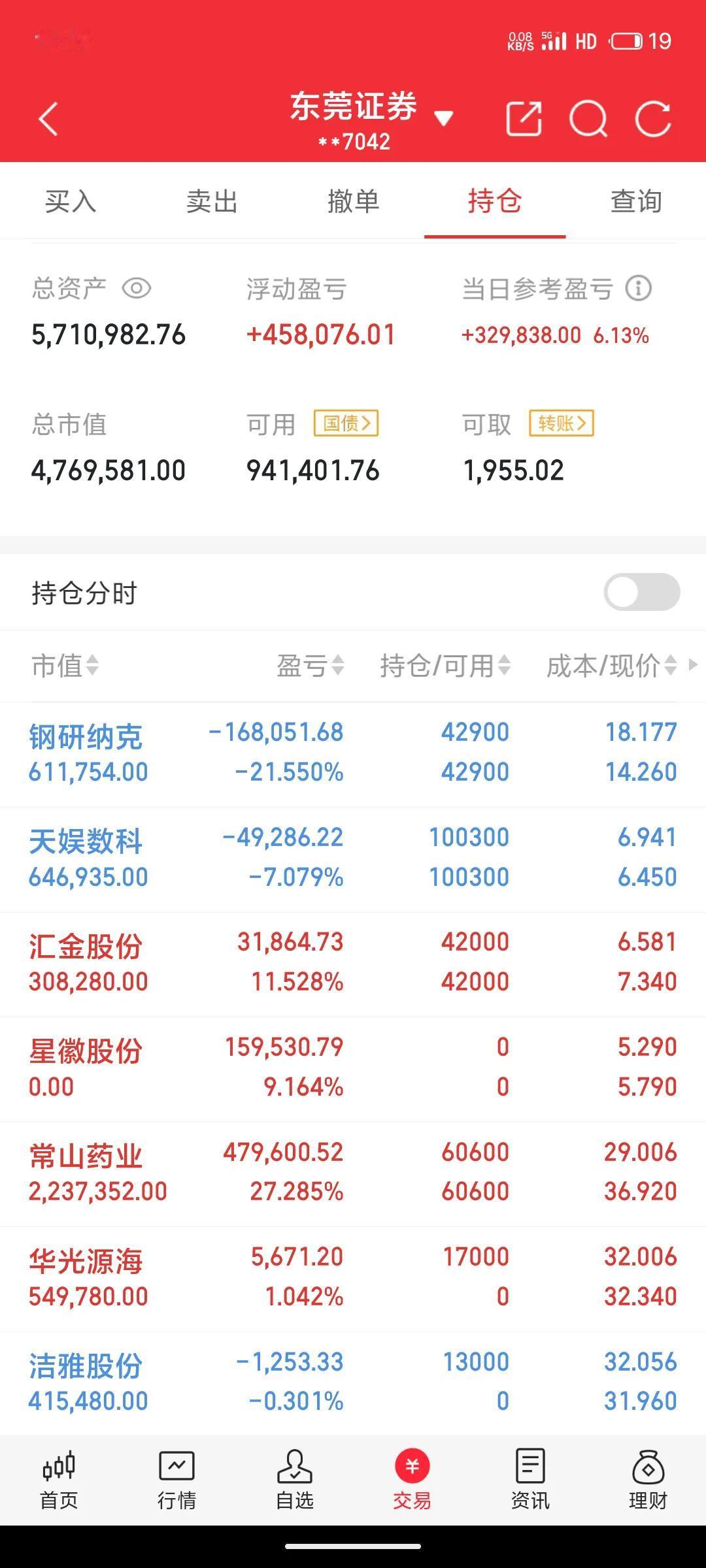Switch to the 买入 tab
706x1568 pixels.
click(71, 201)
